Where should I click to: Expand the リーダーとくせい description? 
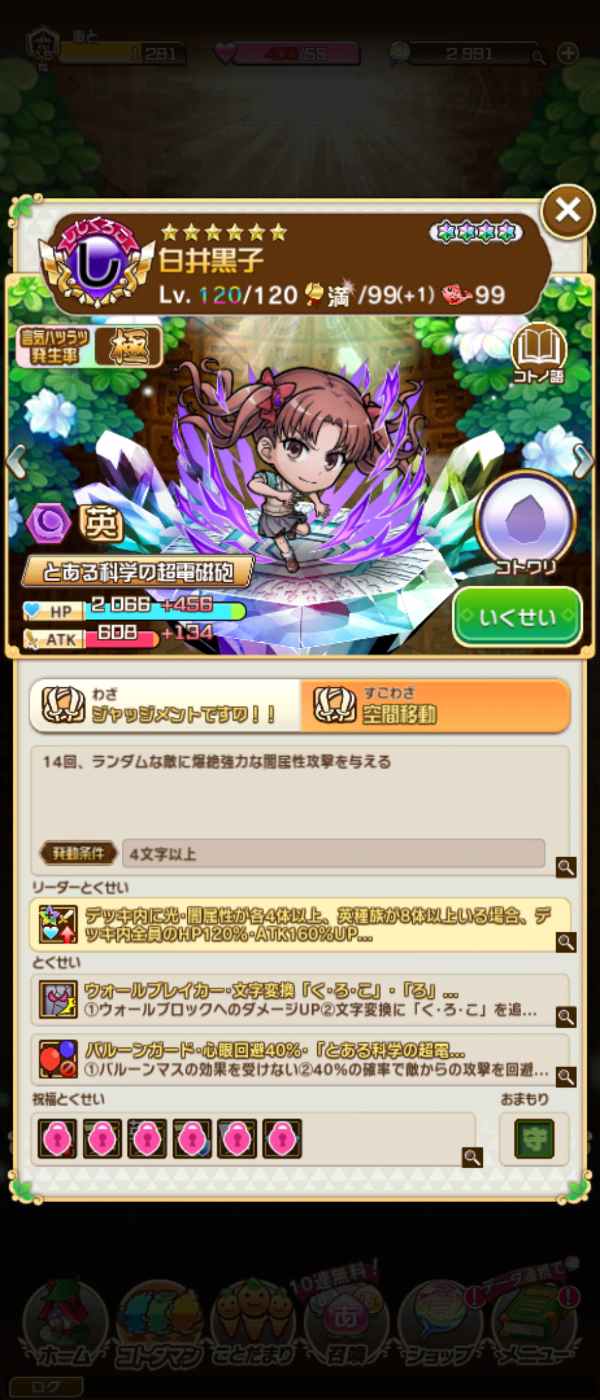click(566, 941)
